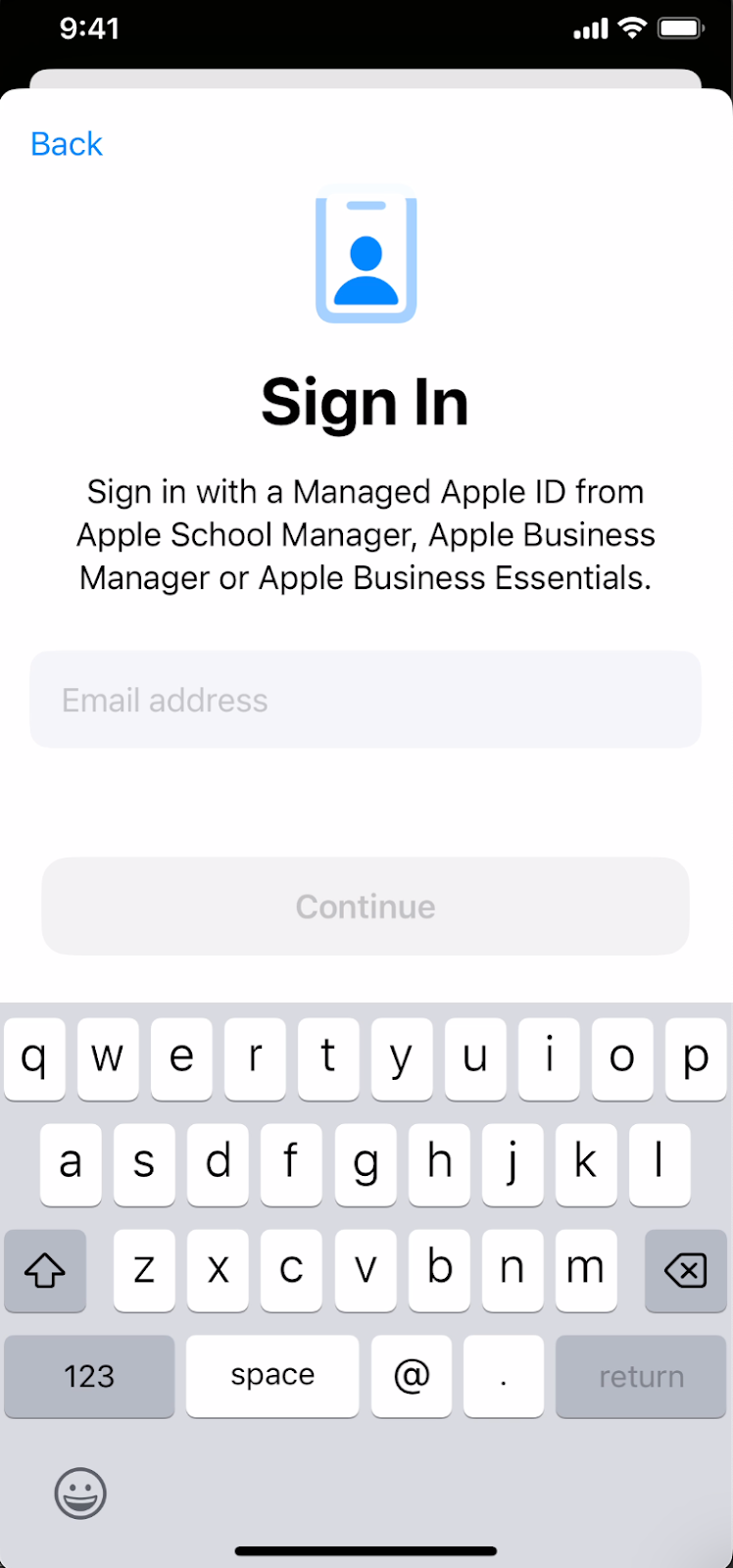This screenshot has width=733, height=1568.
Task: Focus the Email address field
Action: (x=366, y=700)
